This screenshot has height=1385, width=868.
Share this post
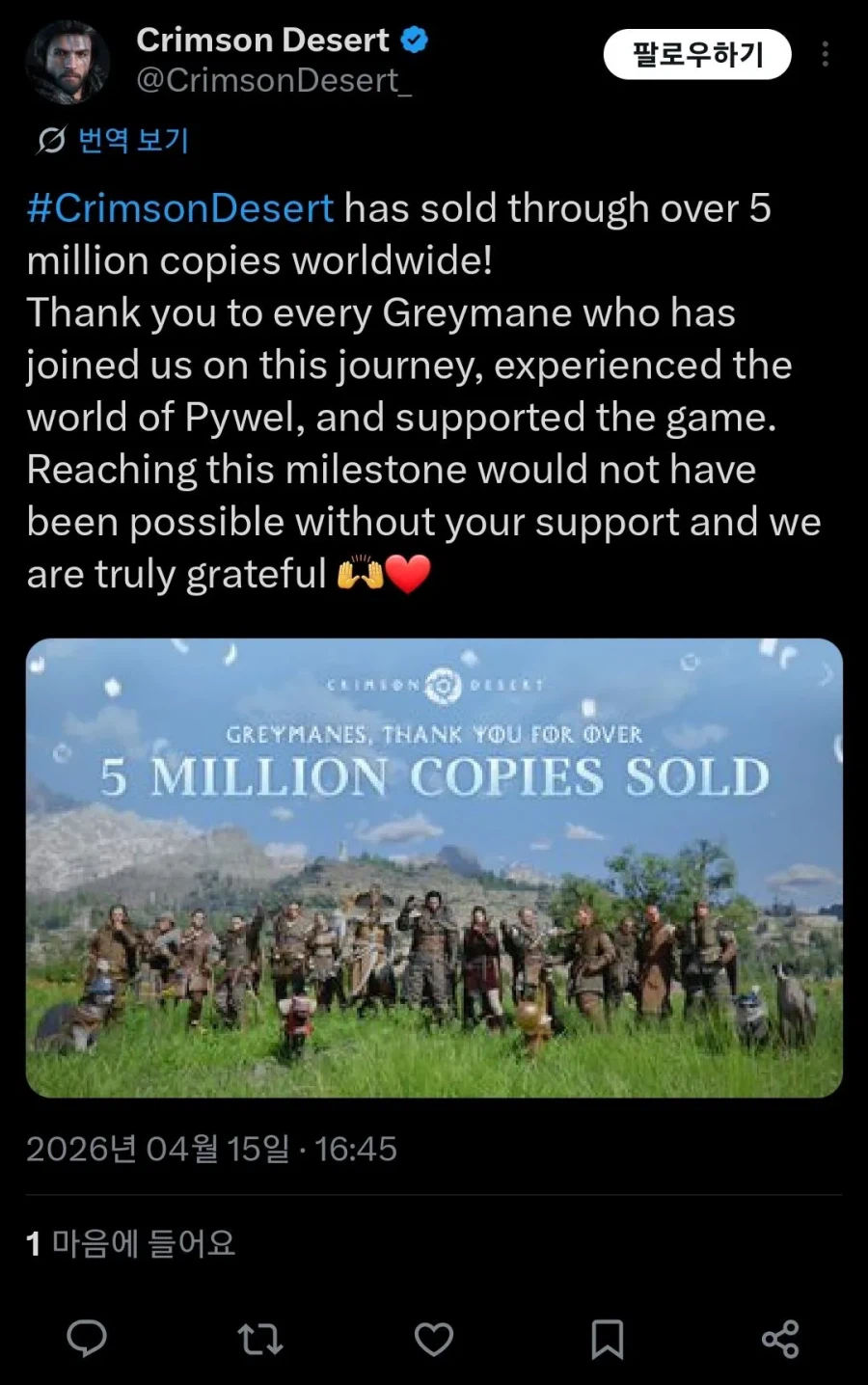point(780,1338)
